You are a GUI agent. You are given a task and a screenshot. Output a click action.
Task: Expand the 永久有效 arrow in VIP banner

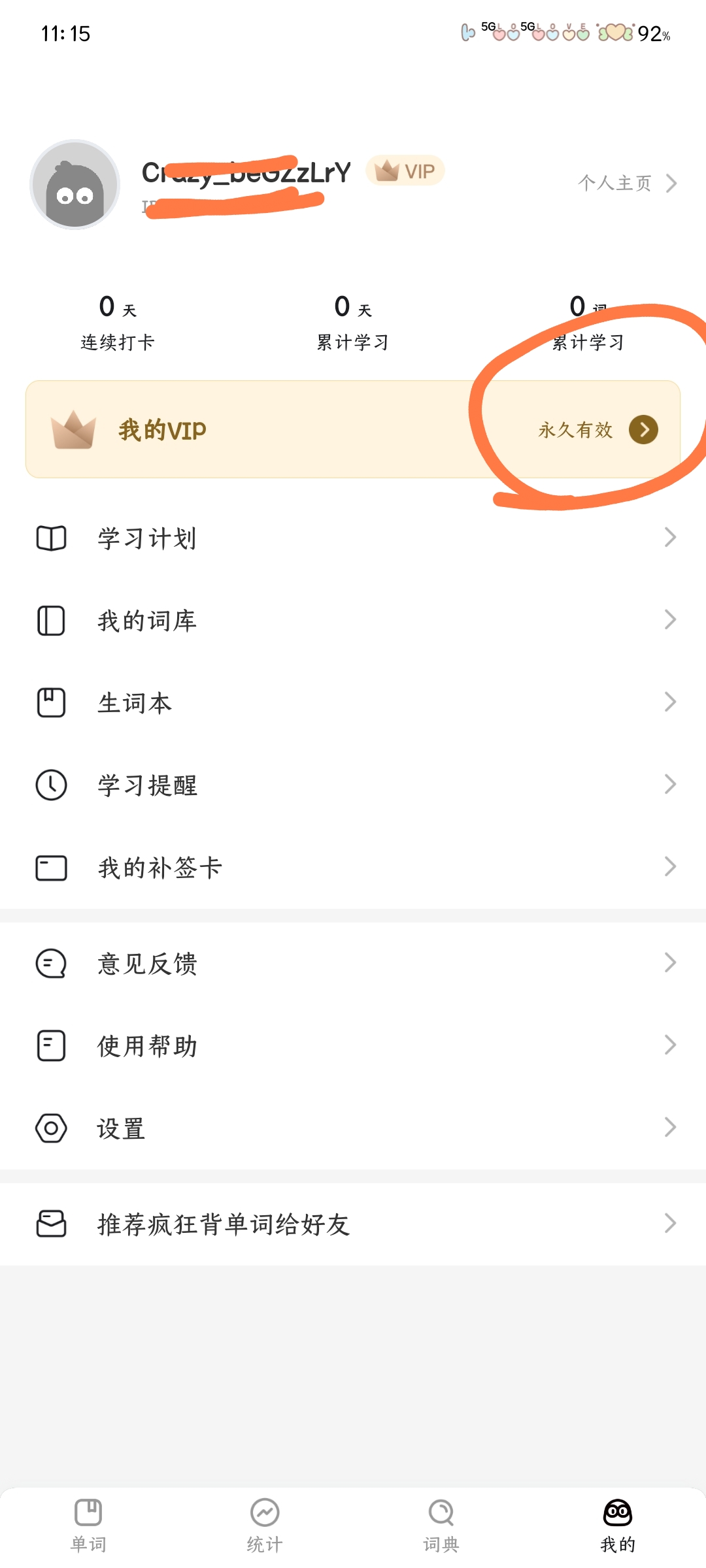click(646, 429)
